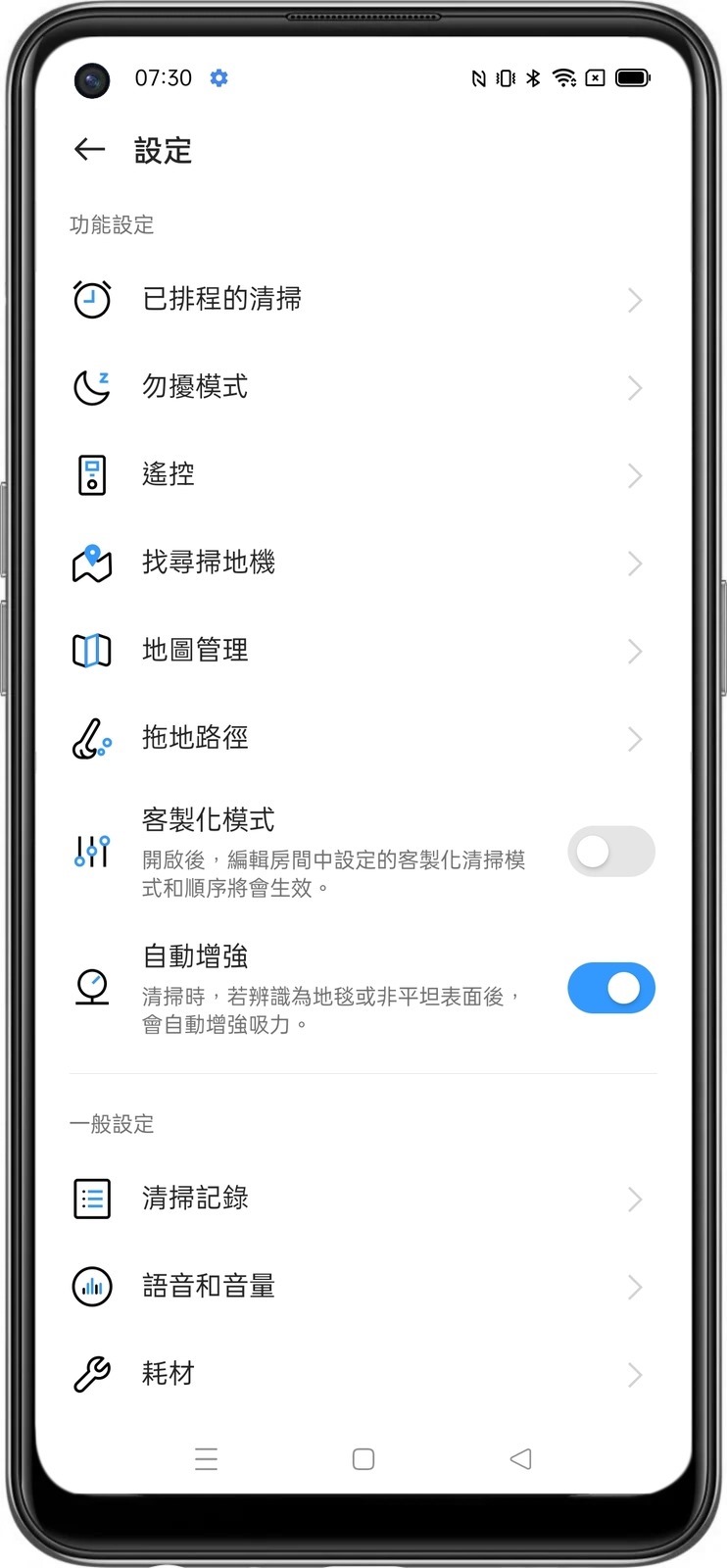Open 找尋掃地機 to locate the robot

pyautogui.click(x=363, y=563)
